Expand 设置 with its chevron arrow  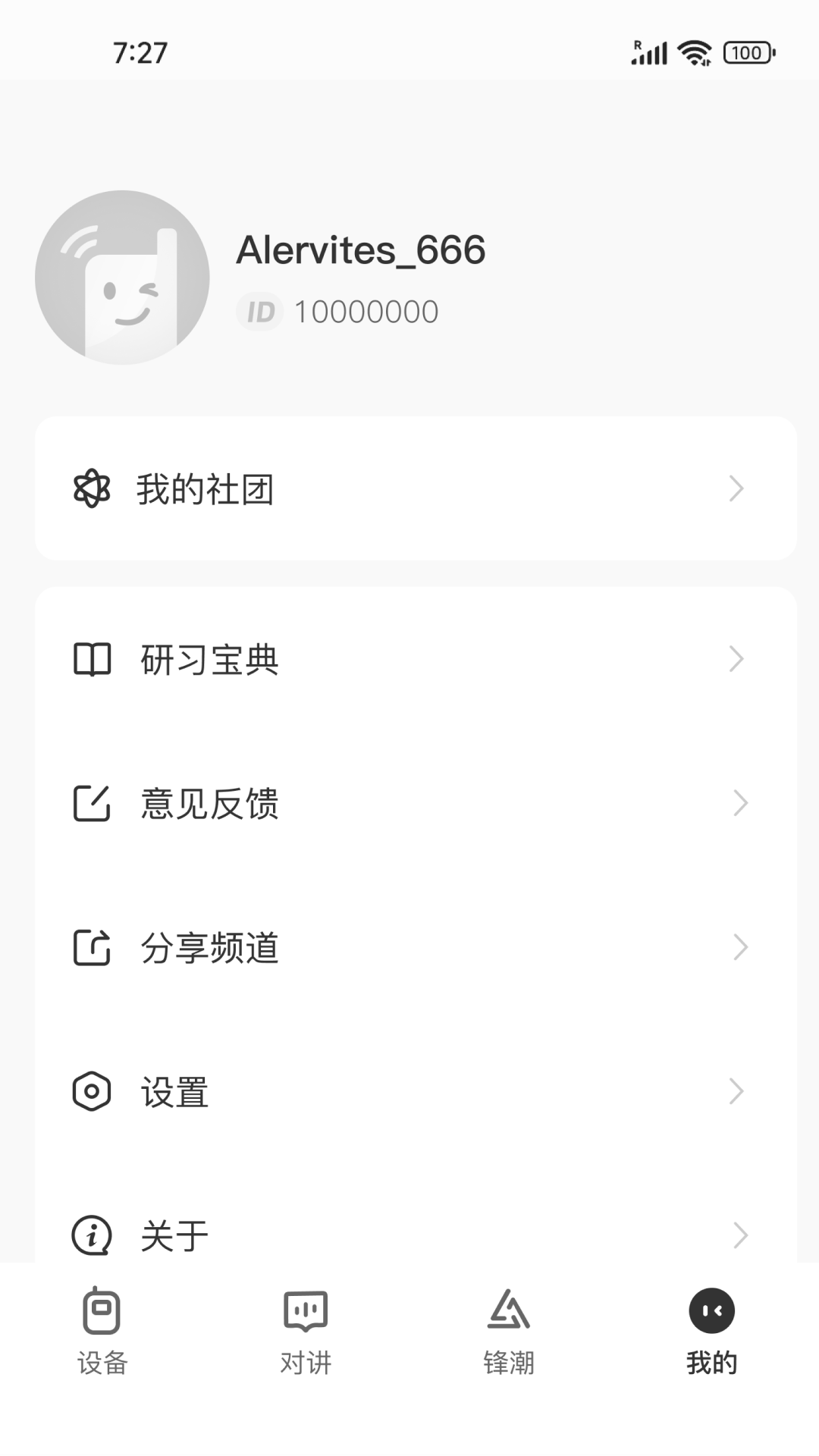tap(736, 1091)
